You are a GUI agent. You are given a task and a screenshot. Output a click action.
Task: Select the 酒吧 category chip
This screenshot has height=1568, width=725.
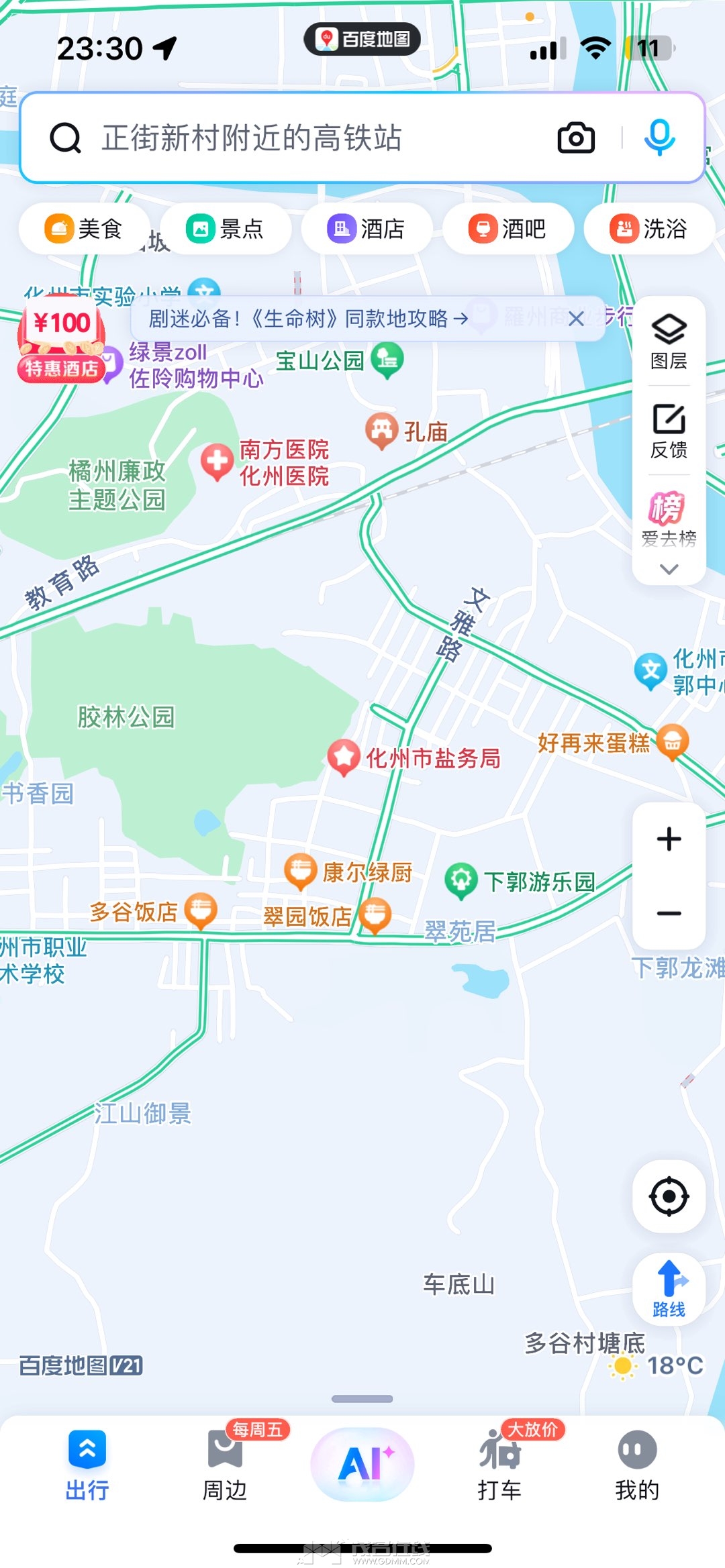[507, 229]
